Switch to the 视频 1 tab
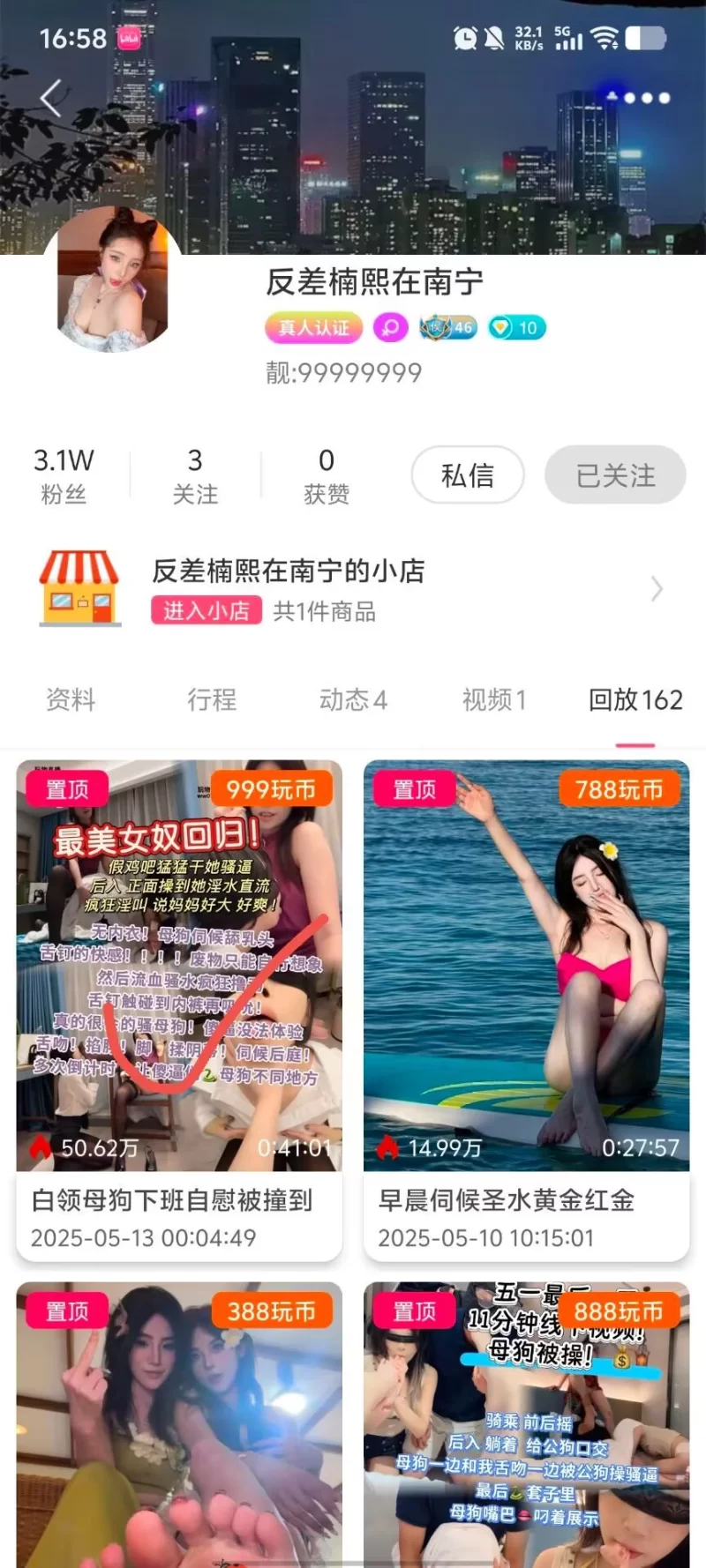 click(494, 700)
